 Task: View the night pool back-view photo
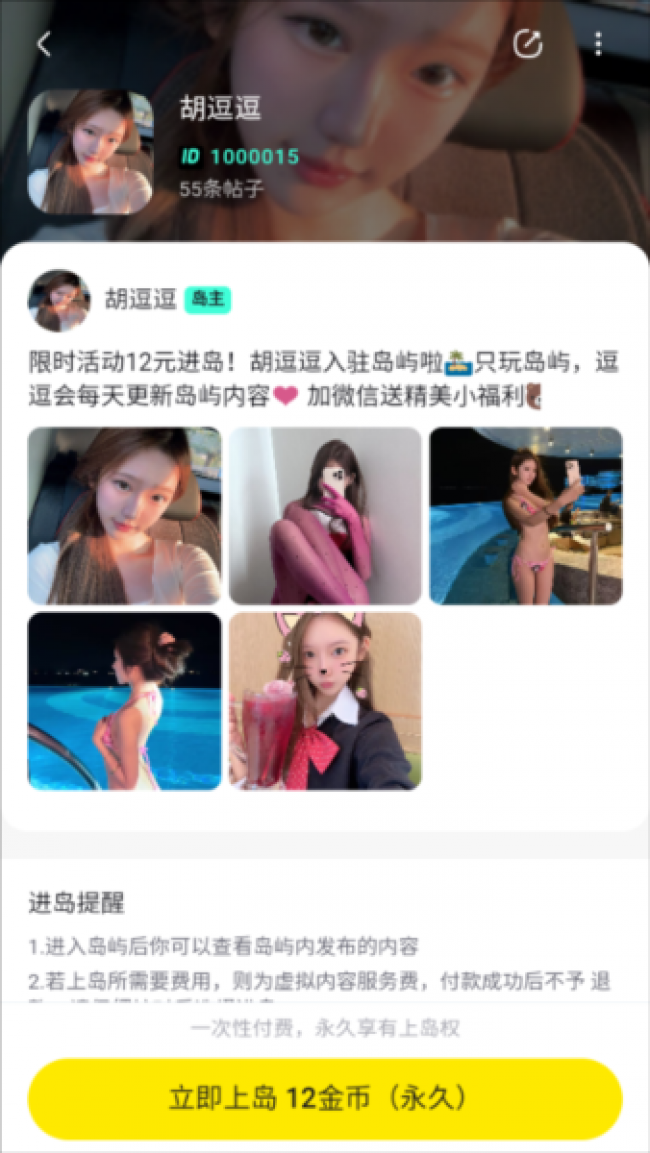tap(124, 702)
